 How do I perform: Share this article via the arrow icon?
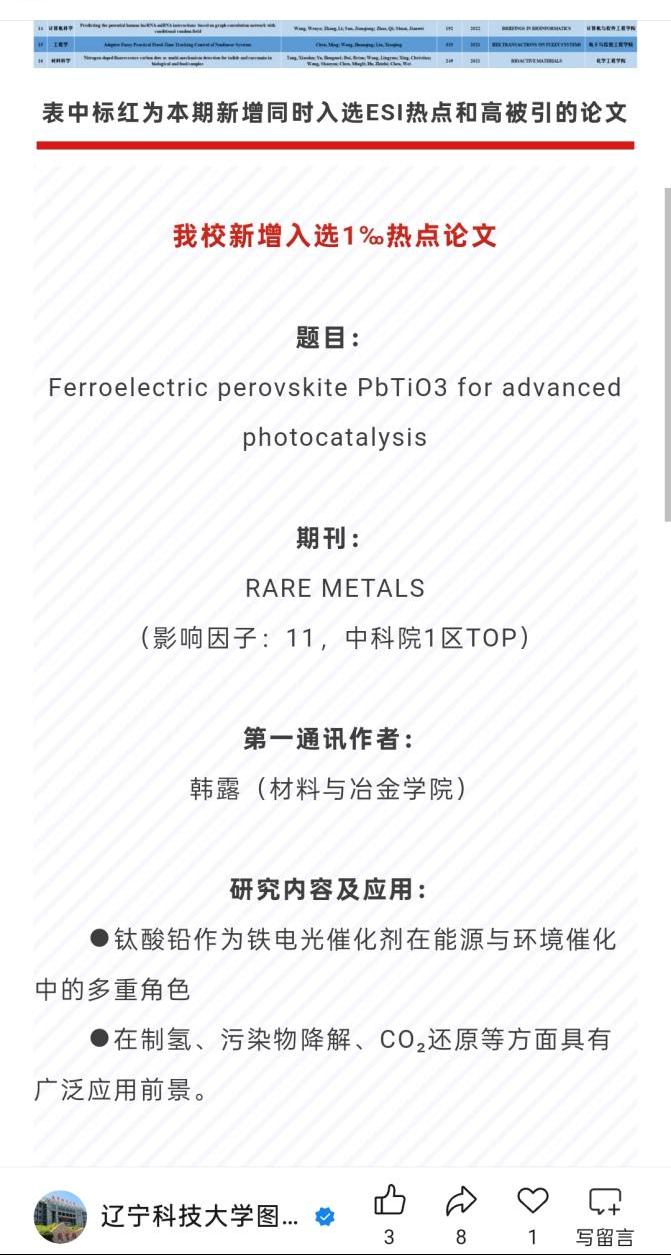coord(461,1201)
